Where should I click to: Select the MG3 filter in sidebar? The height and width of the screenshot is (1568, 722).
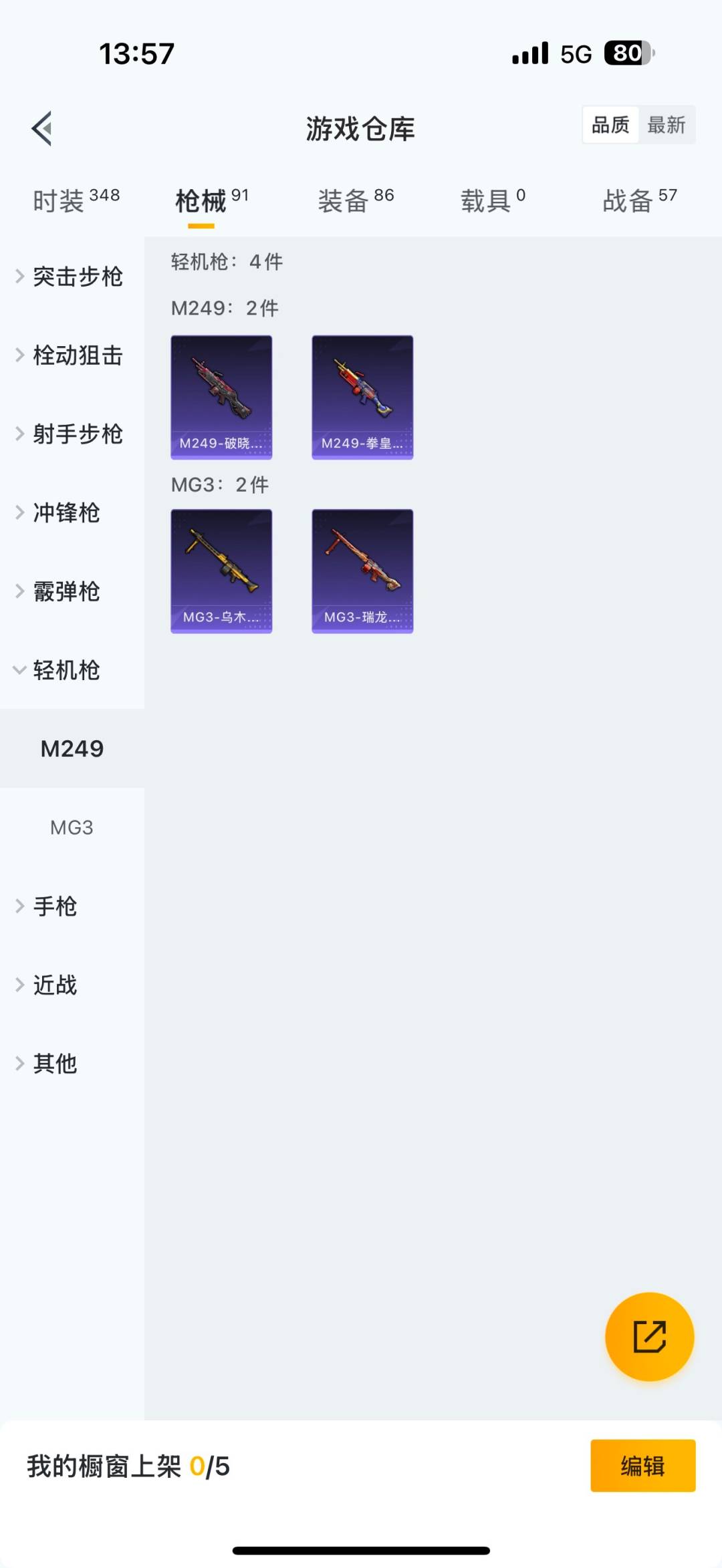pos(72,827)
